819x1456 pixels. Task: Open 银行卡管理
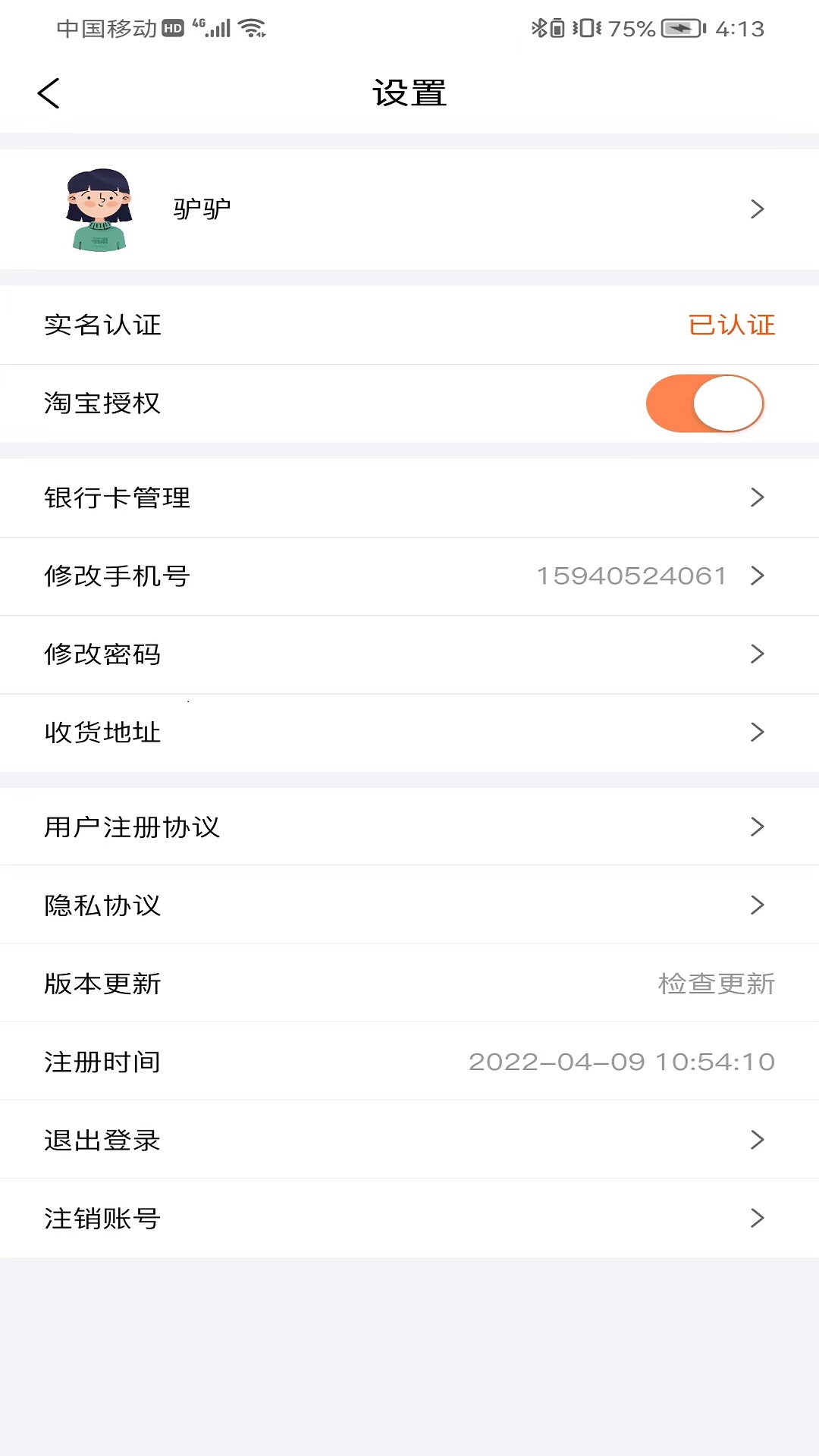tap(409, 497)
